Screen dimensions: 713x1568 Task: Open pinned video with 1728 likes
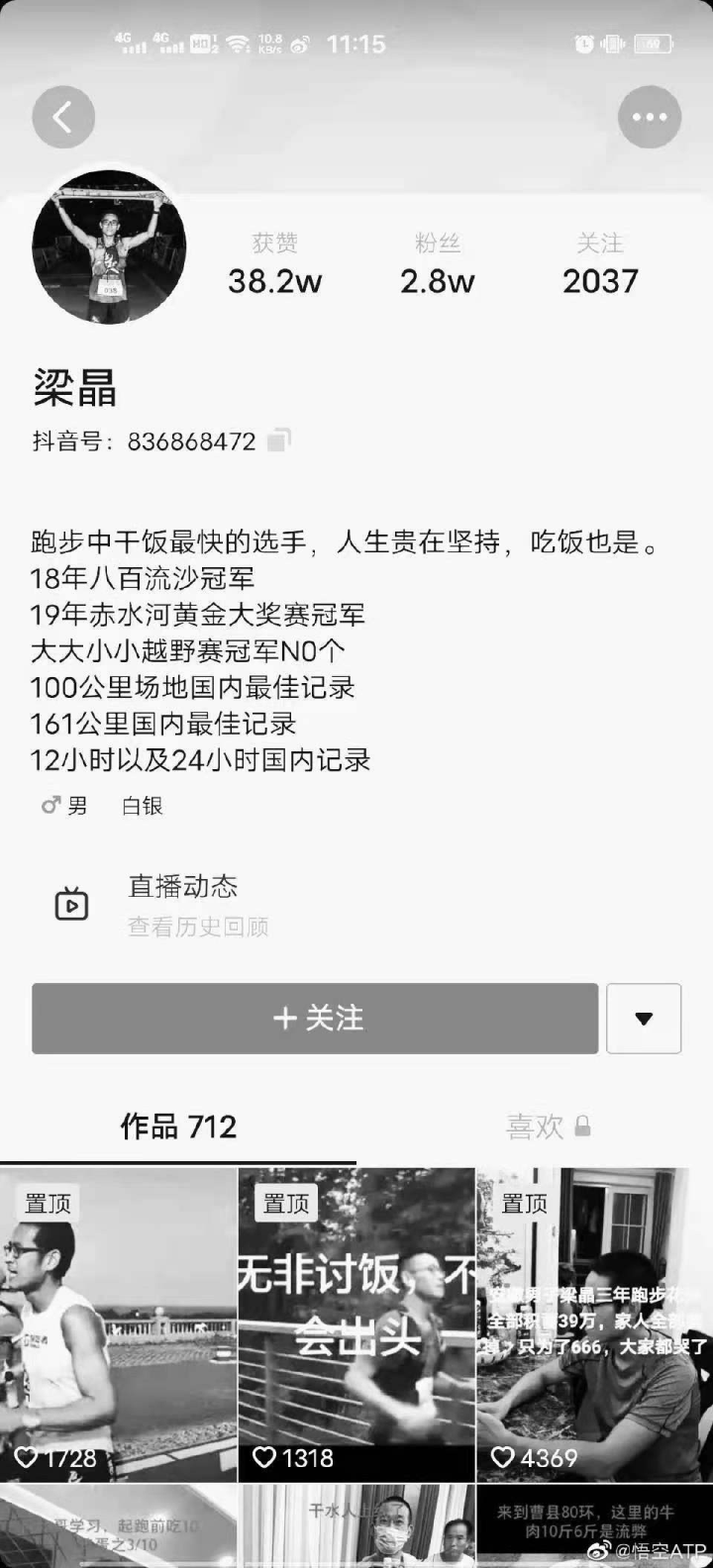tap(119, 1326)
